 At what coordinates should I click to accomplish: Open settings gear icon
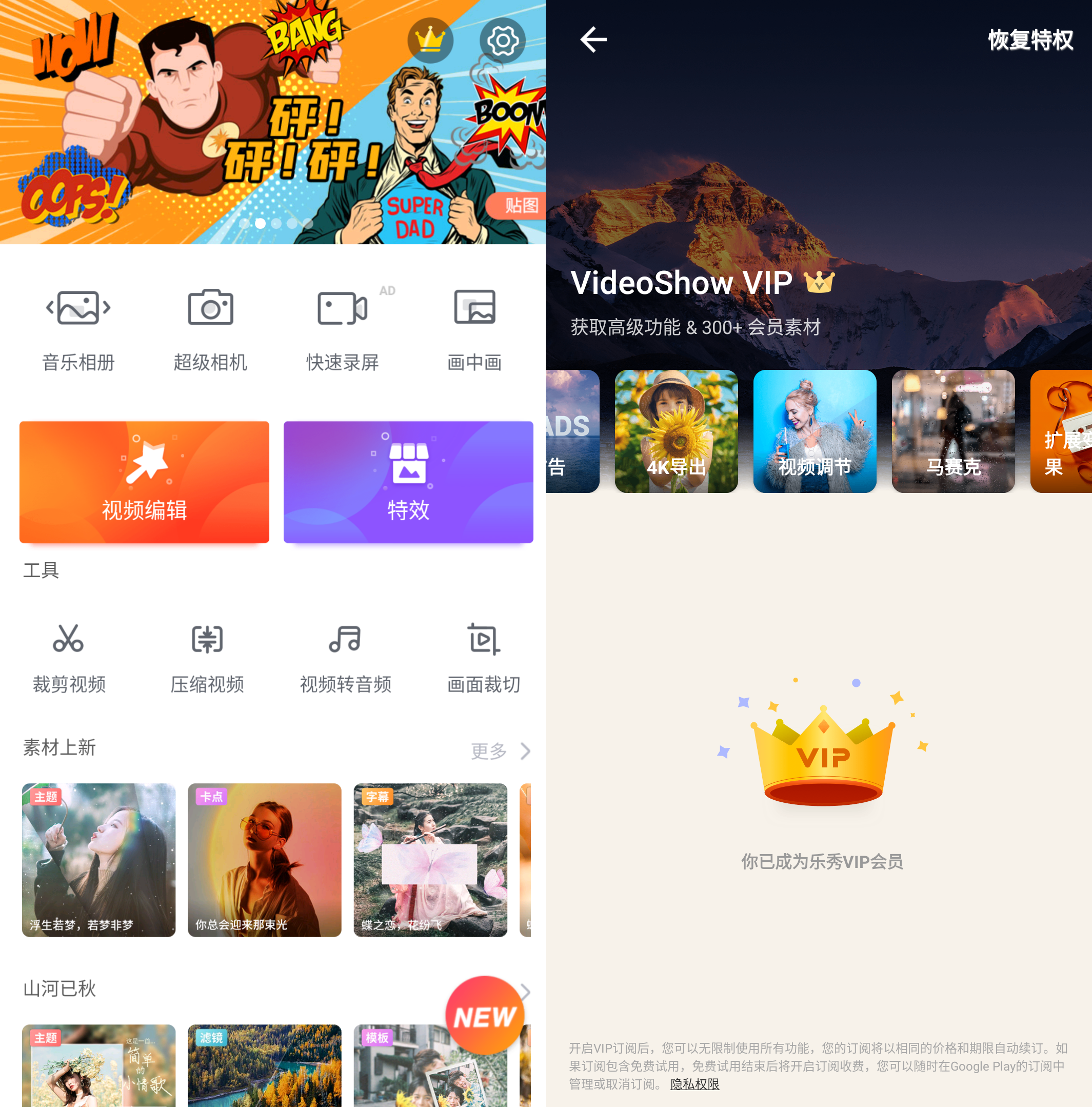coord(503,41)
